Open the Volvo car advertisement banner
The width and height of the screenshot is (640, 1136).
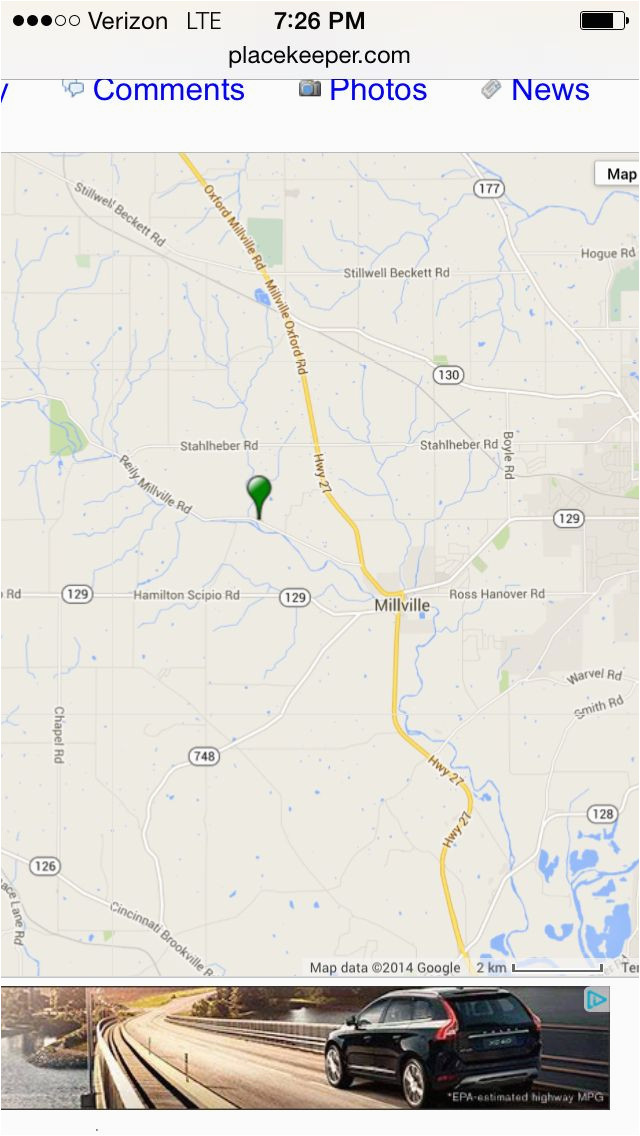[x=305, y=1048]
